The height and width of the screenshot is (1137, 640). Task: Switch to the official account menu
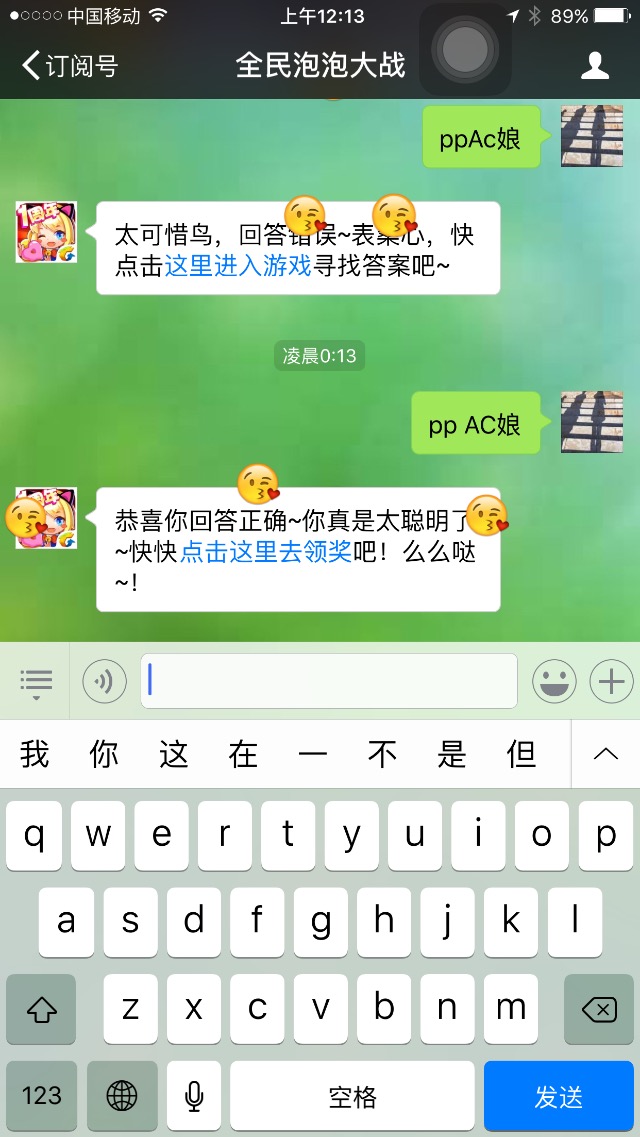[36, 683]
